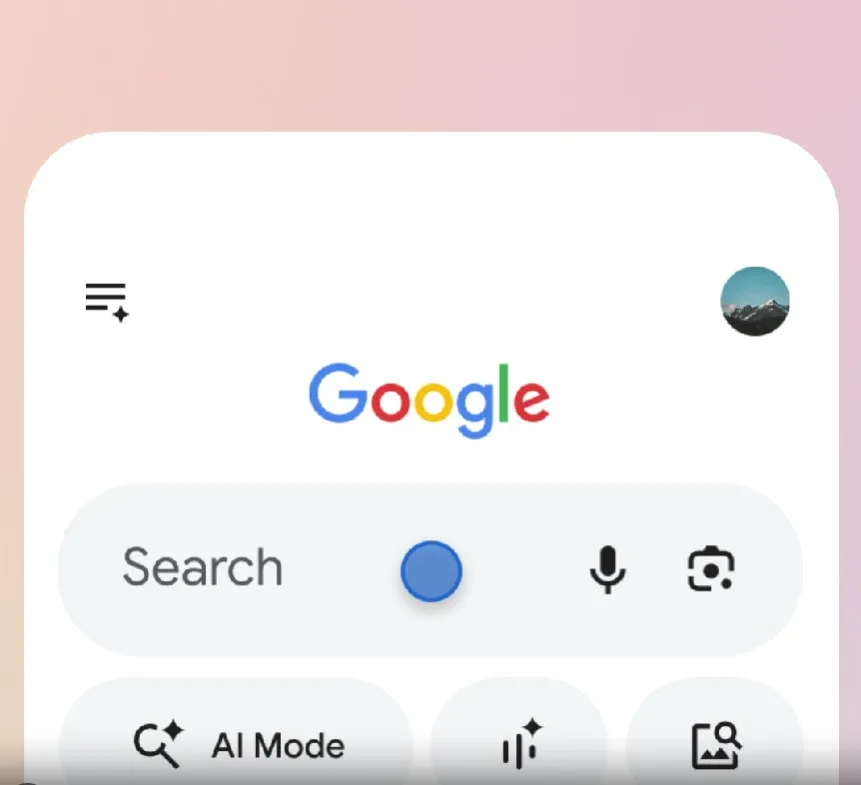Start voice search with the microphone
This screenshot has width=861, height=785.
[x=607, y=570]
